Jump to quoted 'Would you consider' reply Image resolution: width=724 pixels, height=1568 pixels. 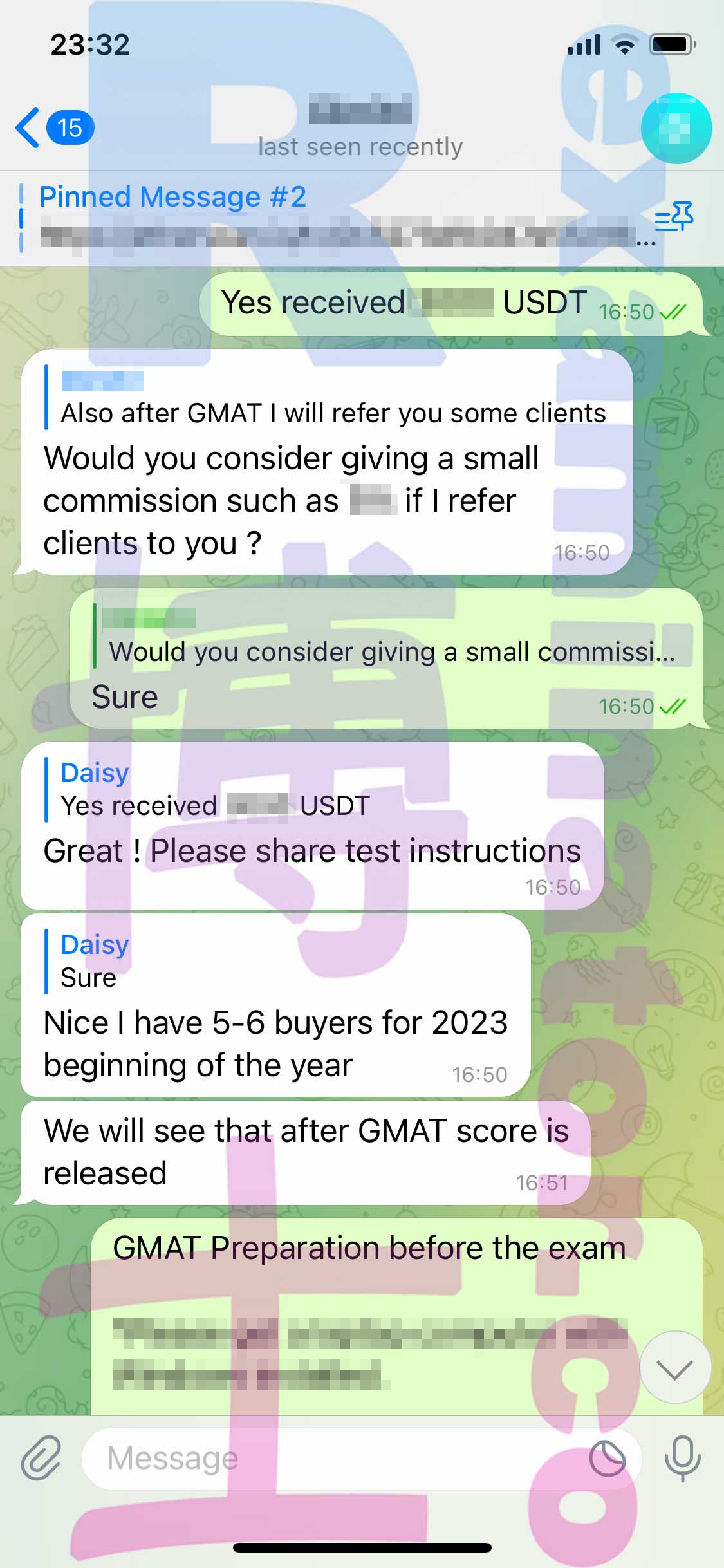(385, 637)
